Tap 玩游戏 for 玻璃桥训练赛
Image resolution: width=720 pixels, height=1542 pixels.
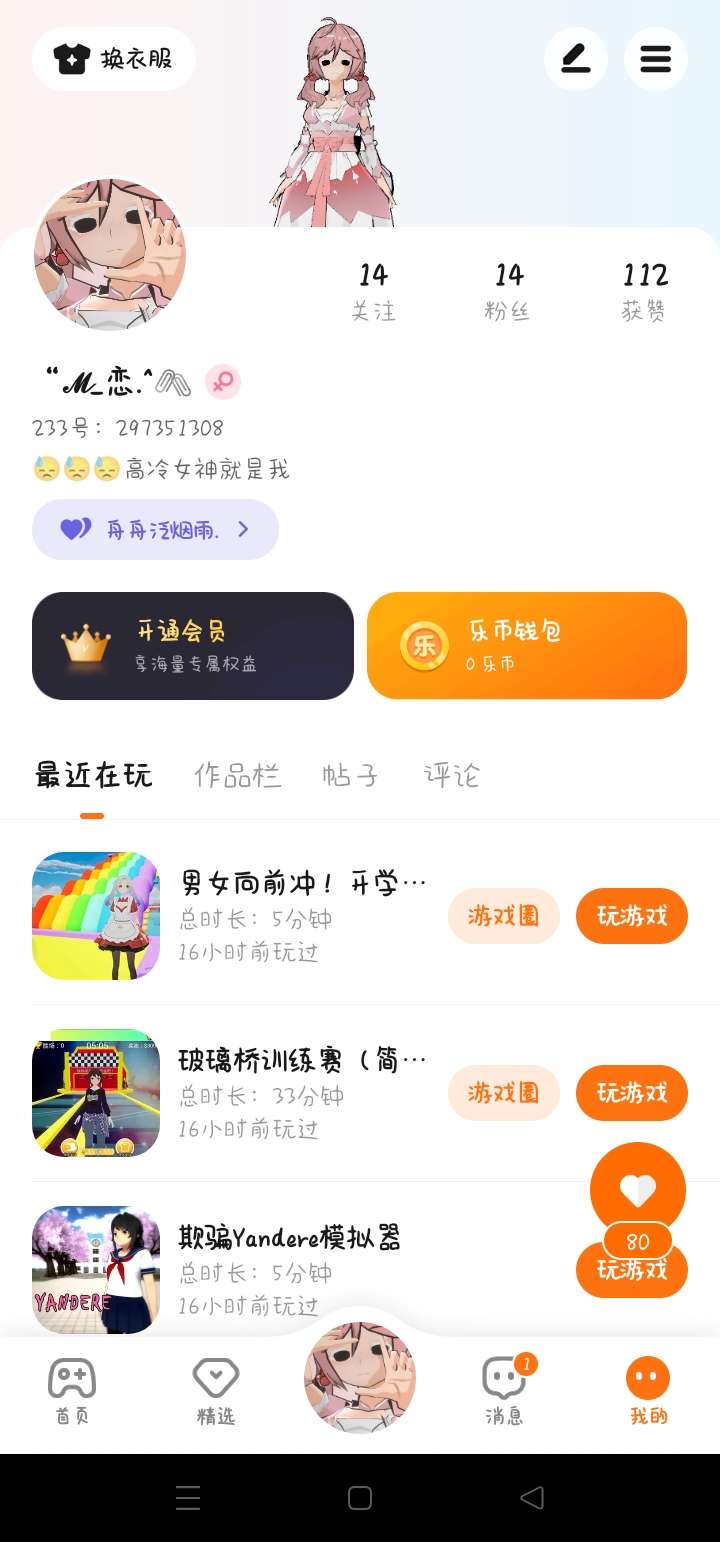point(631,1092)
